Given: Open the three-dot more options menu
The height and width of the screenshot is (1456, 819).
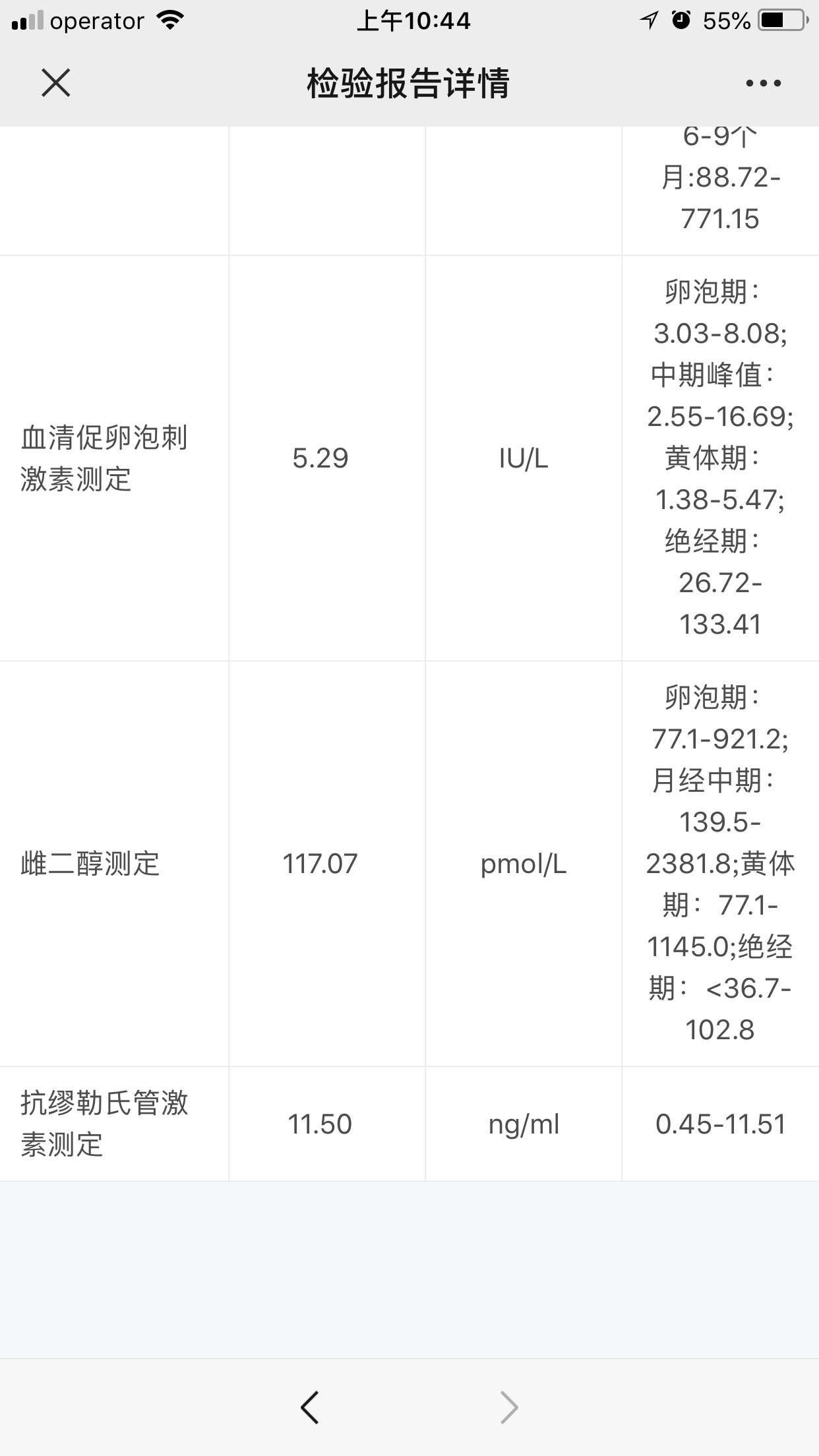Looking at the screenshot, I should (763, 83).
